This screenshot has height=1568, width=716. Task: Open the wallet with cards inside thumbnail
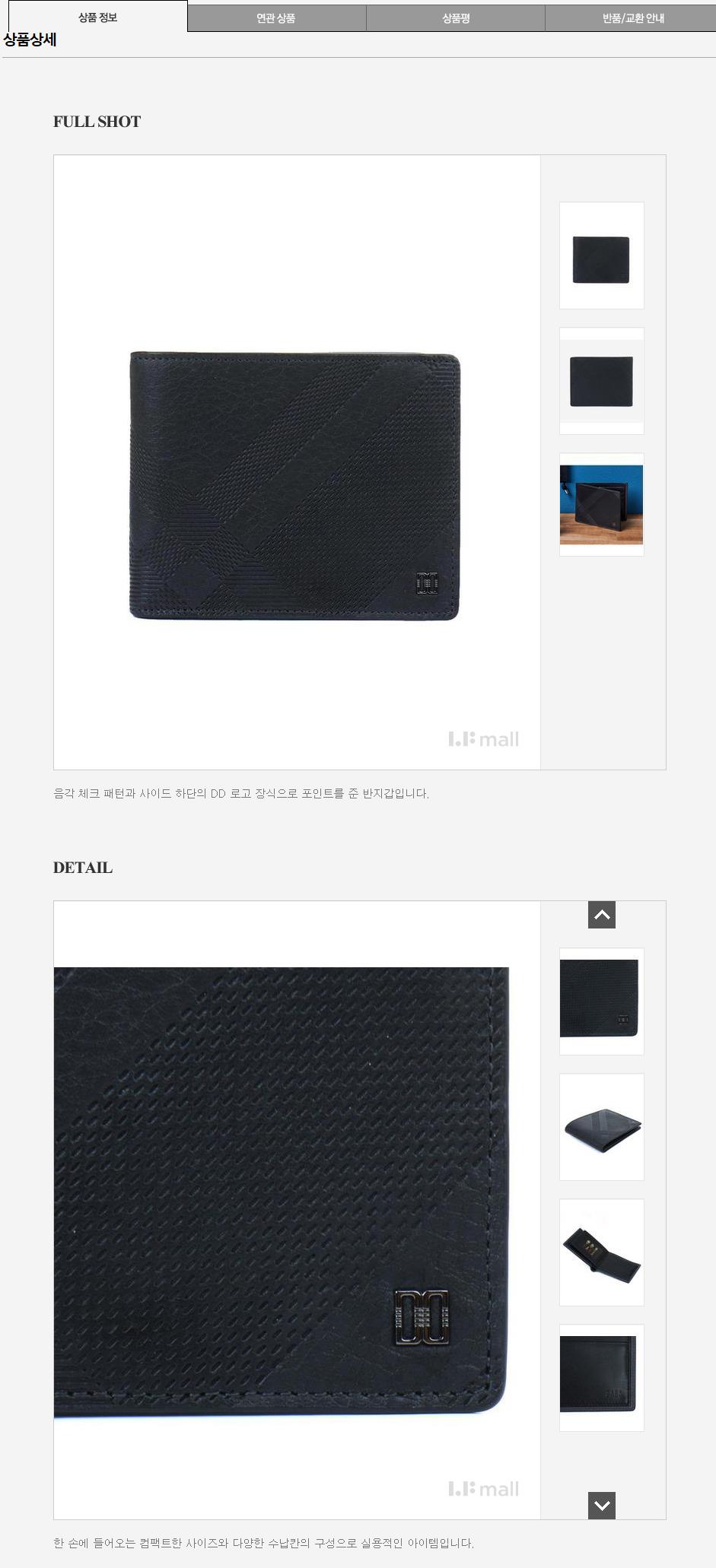click(602, 1252)
